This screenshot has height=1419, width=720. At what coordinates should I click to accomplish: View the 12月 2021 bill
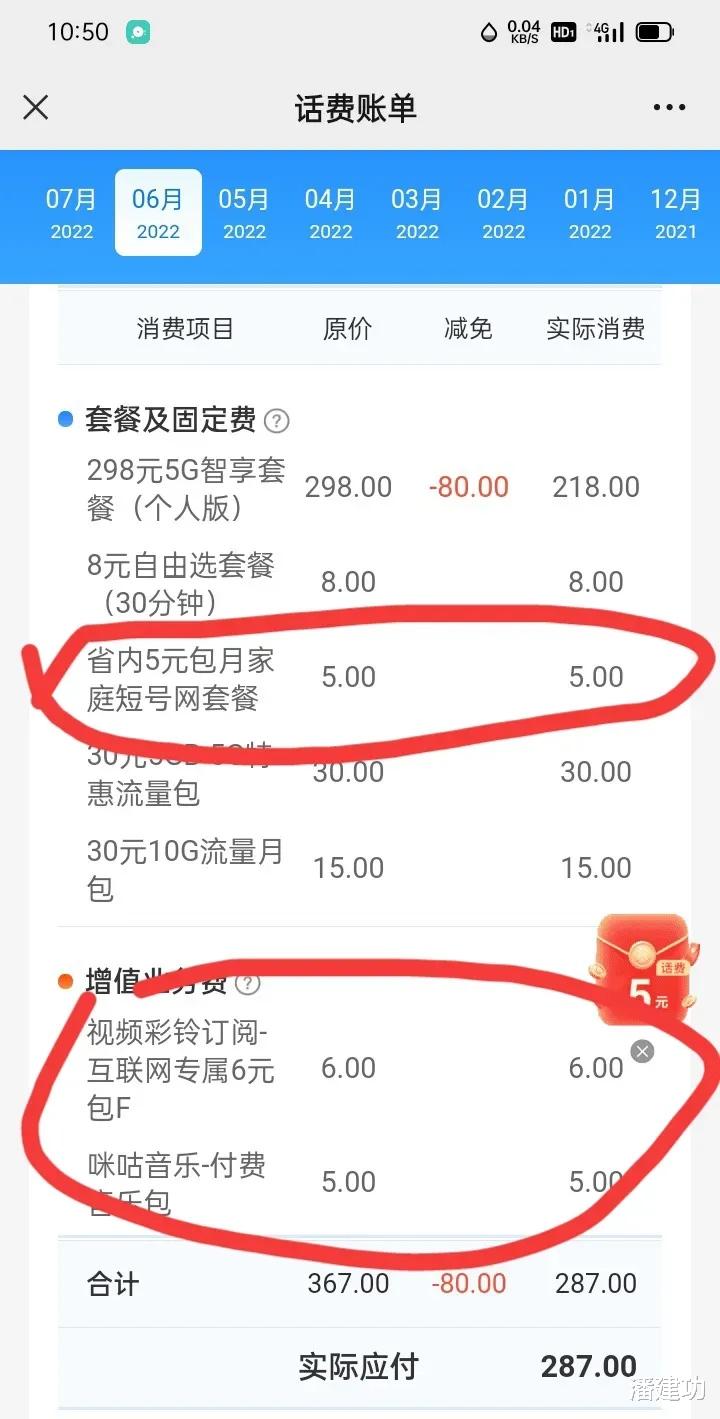[676, 212]
